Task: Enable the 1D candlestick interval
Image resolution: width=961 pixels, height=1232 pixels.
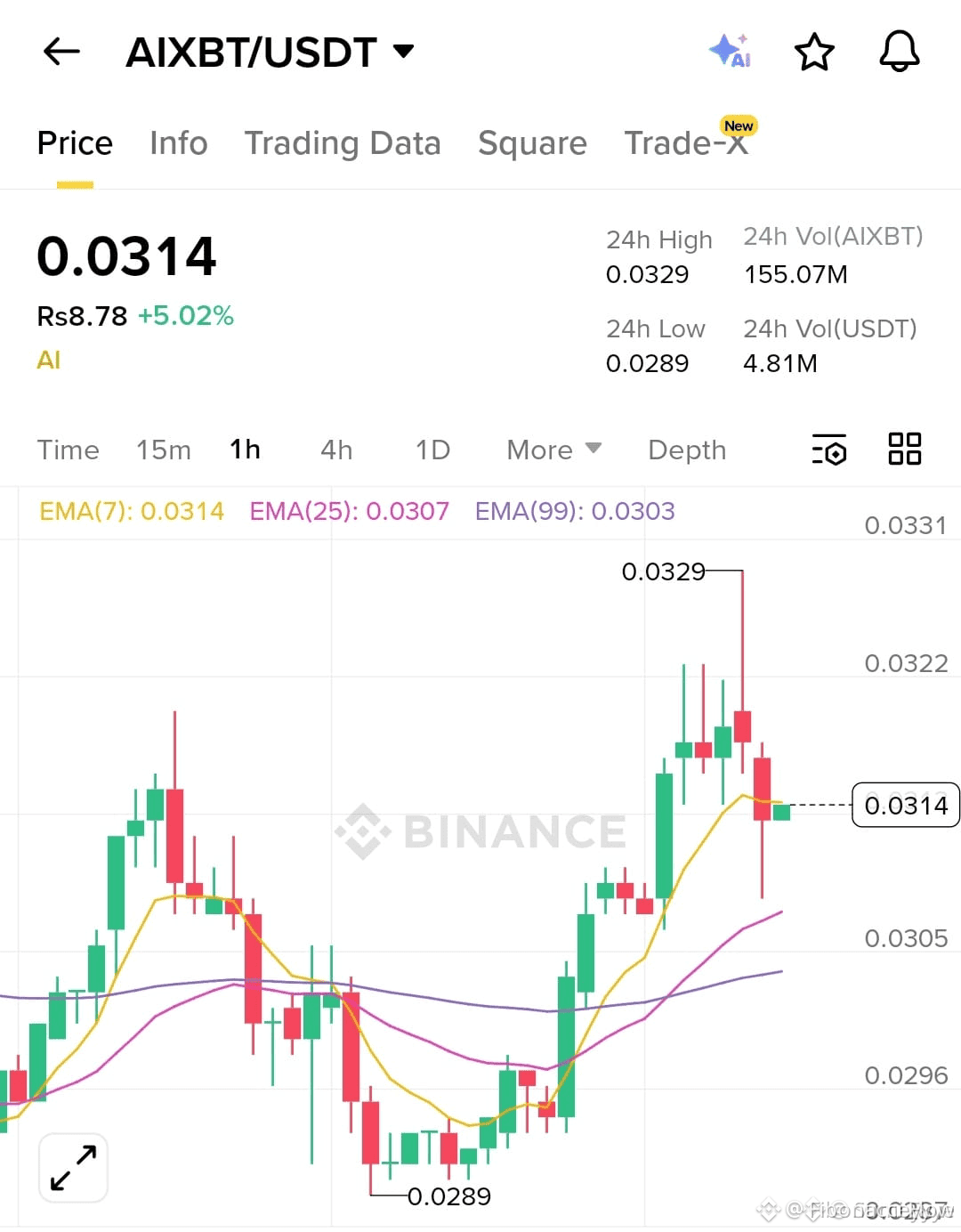Action: (432, 450)
